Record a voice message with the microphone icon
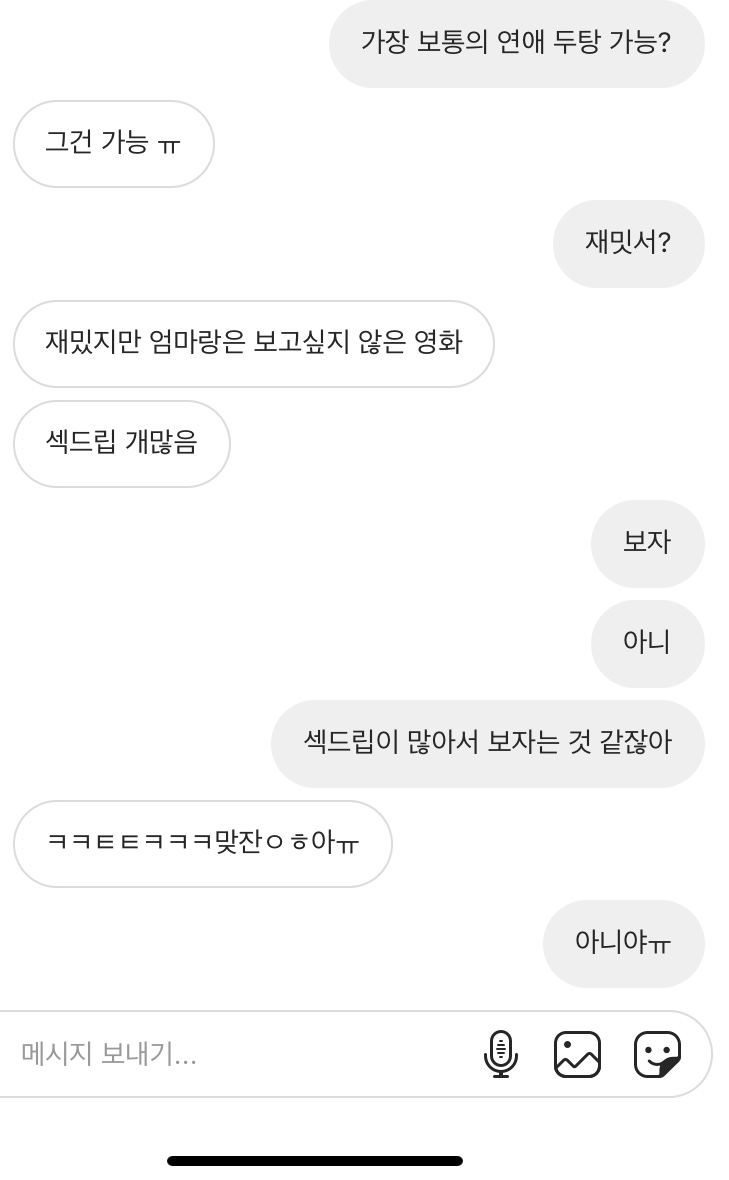The image size is (729, 1180). click(501, 1054)
